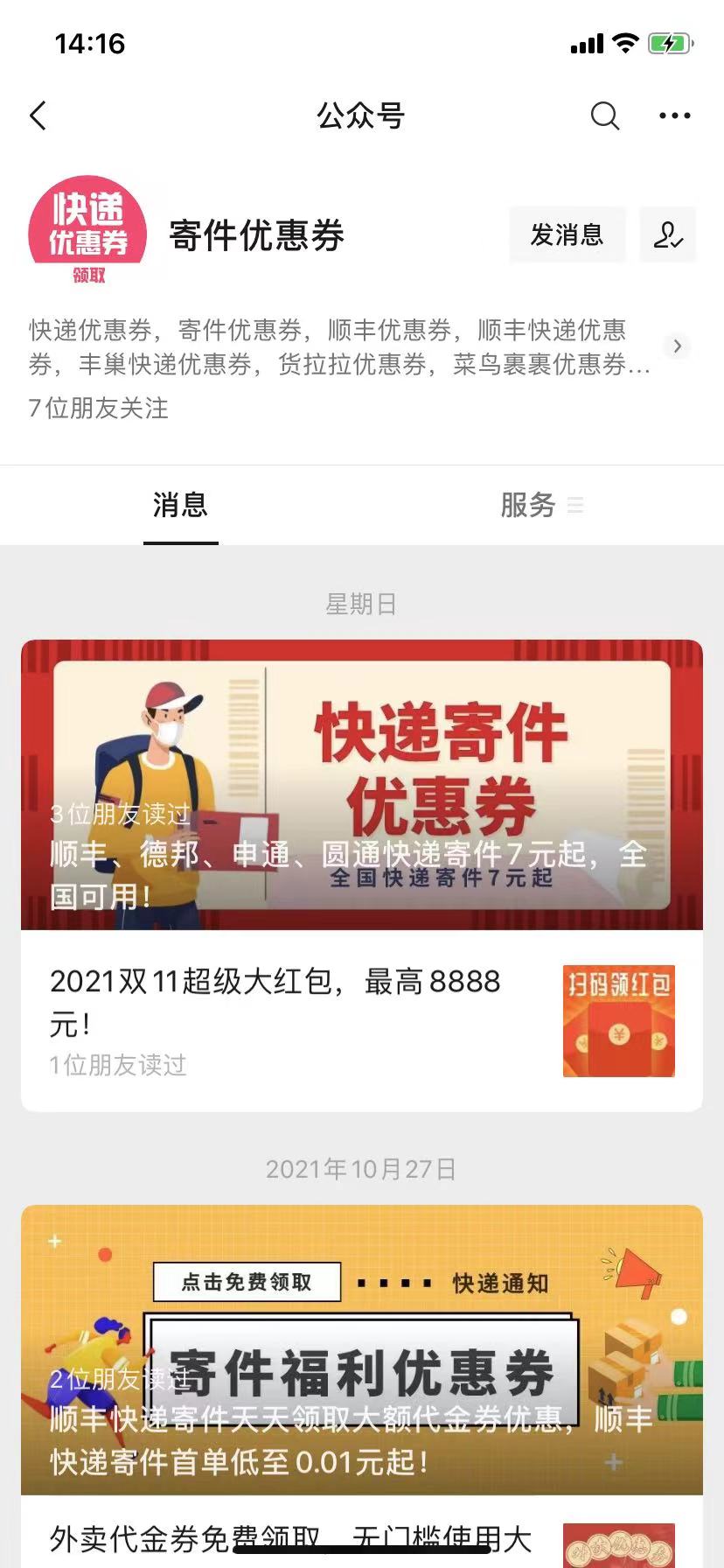
Task: Tap the 发消息 button
Action: coord(567,234)
